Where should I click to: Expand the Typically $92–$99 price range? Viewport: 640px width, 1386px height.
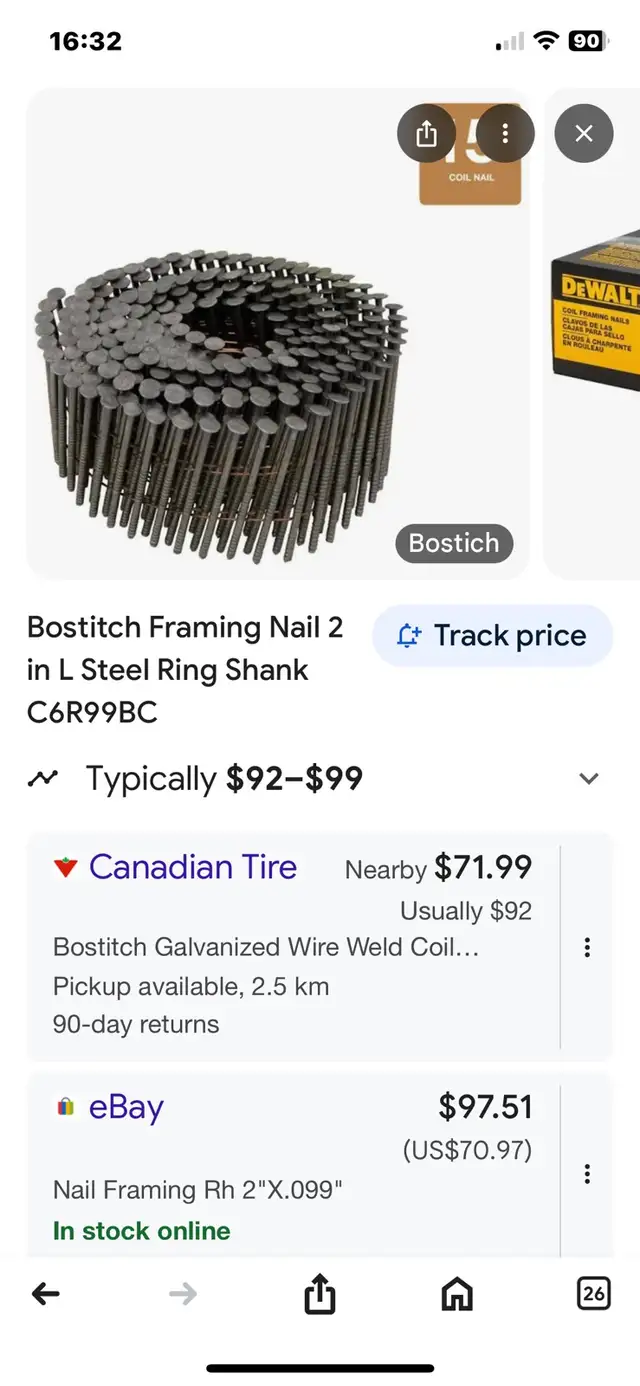pyautogui.click(x=589, y=778)
